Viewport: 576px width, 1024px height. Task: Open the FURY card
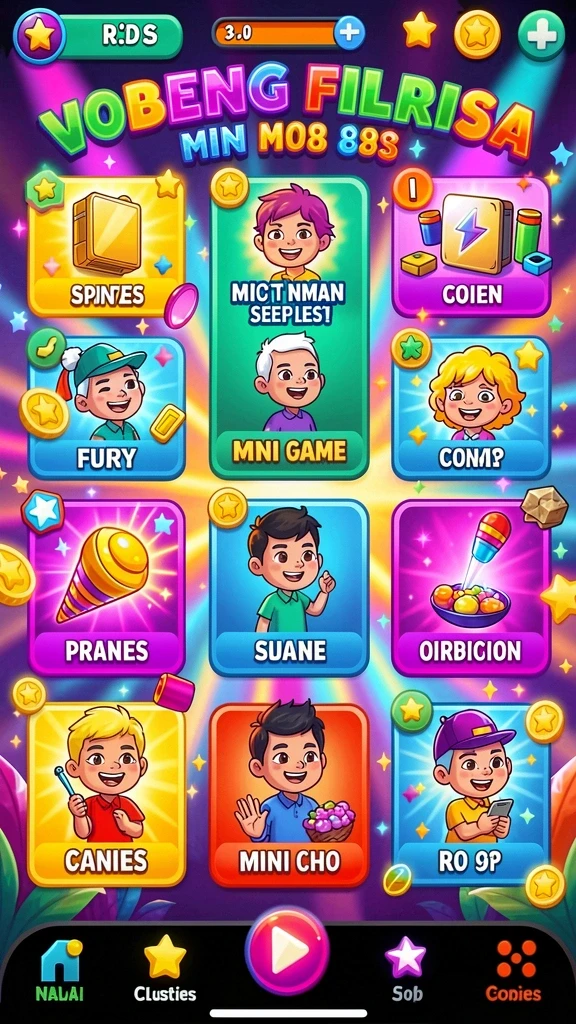coord(106,408)
